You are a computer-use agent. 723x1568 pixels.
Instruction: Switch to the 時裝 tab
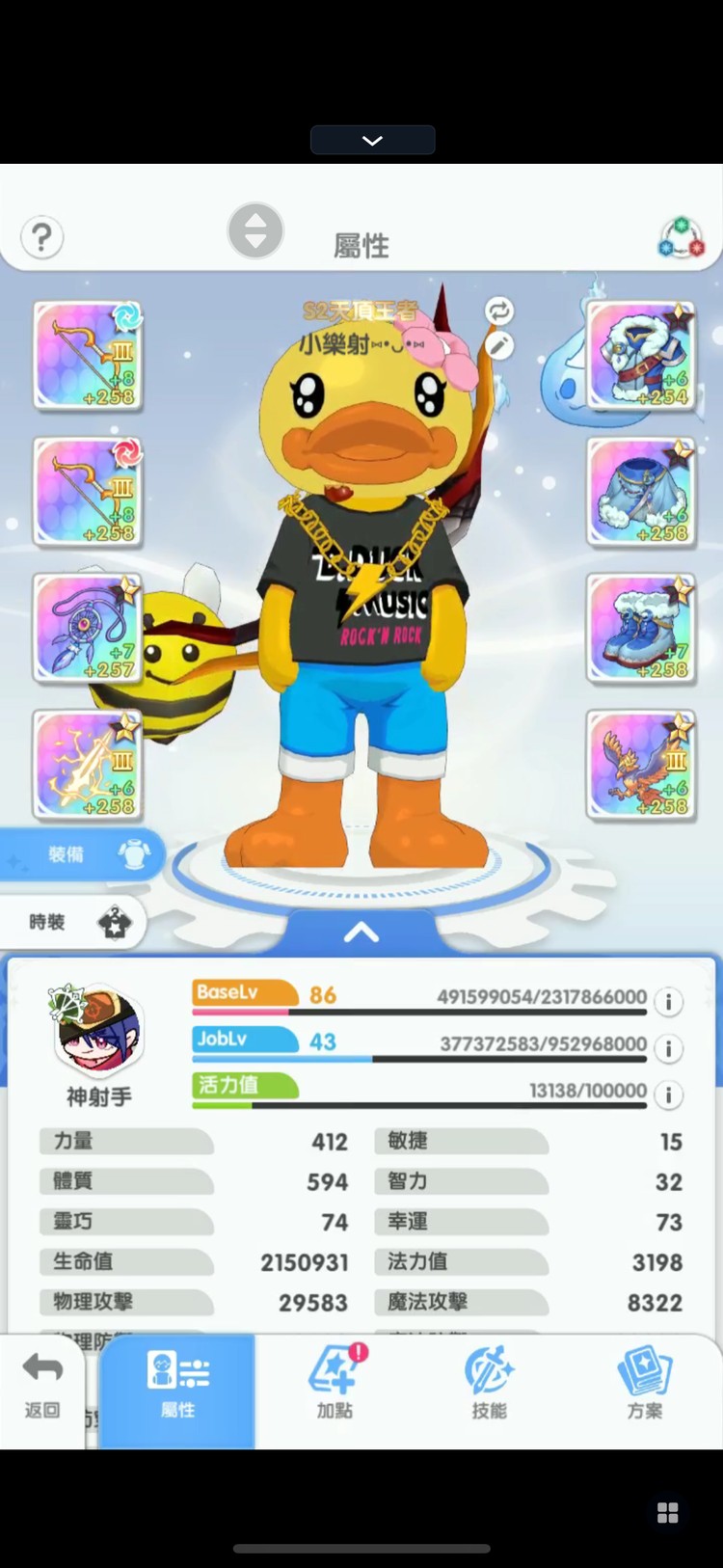coord(74,923)
